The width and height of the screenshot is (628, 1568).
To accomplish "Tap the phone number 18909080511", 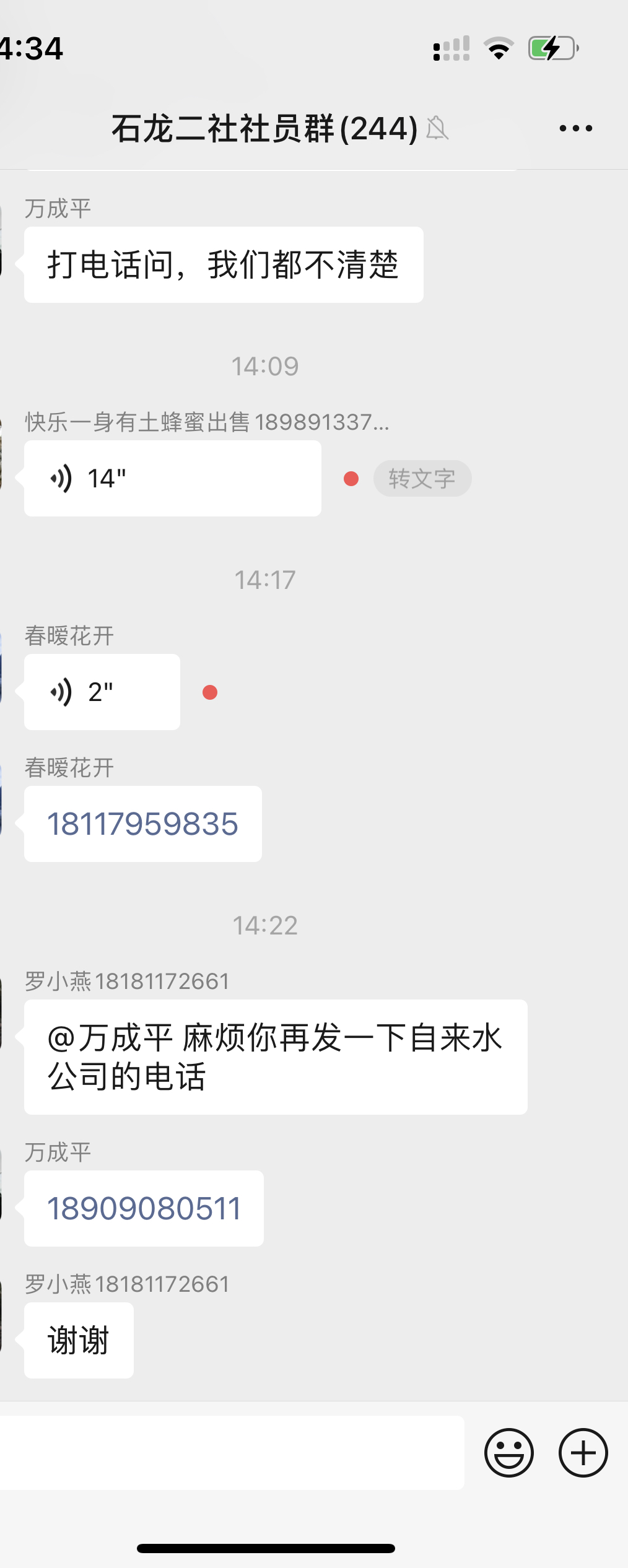I will 144,1209.
